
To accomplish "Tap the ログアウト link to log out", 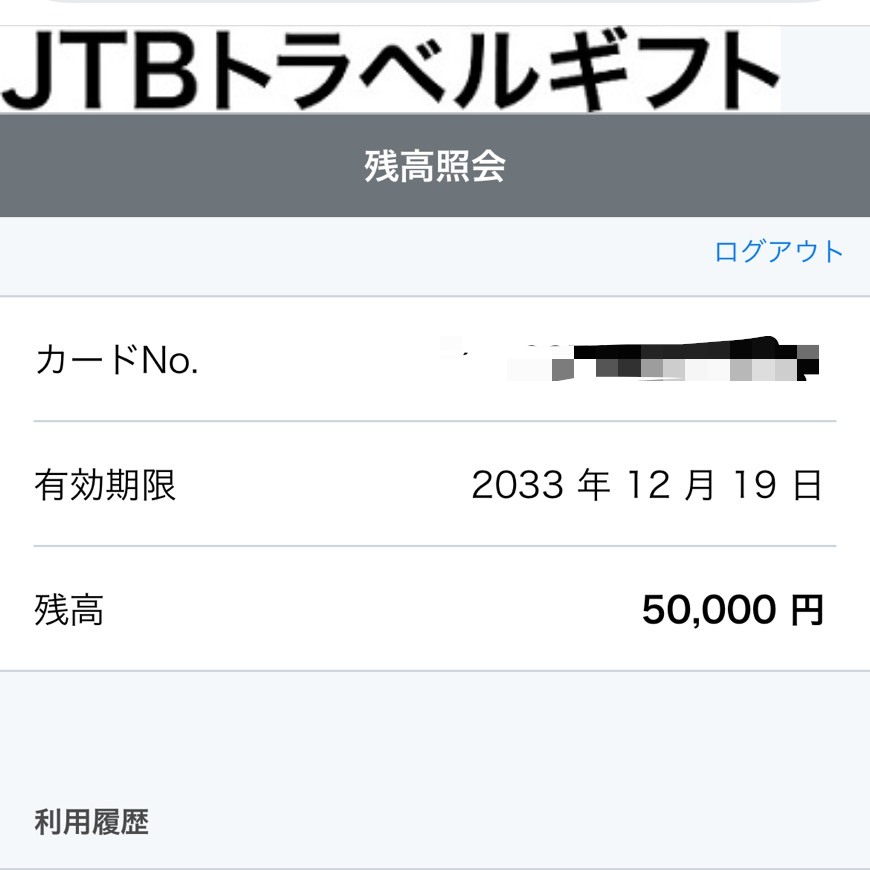I will [x=779, y=252].
